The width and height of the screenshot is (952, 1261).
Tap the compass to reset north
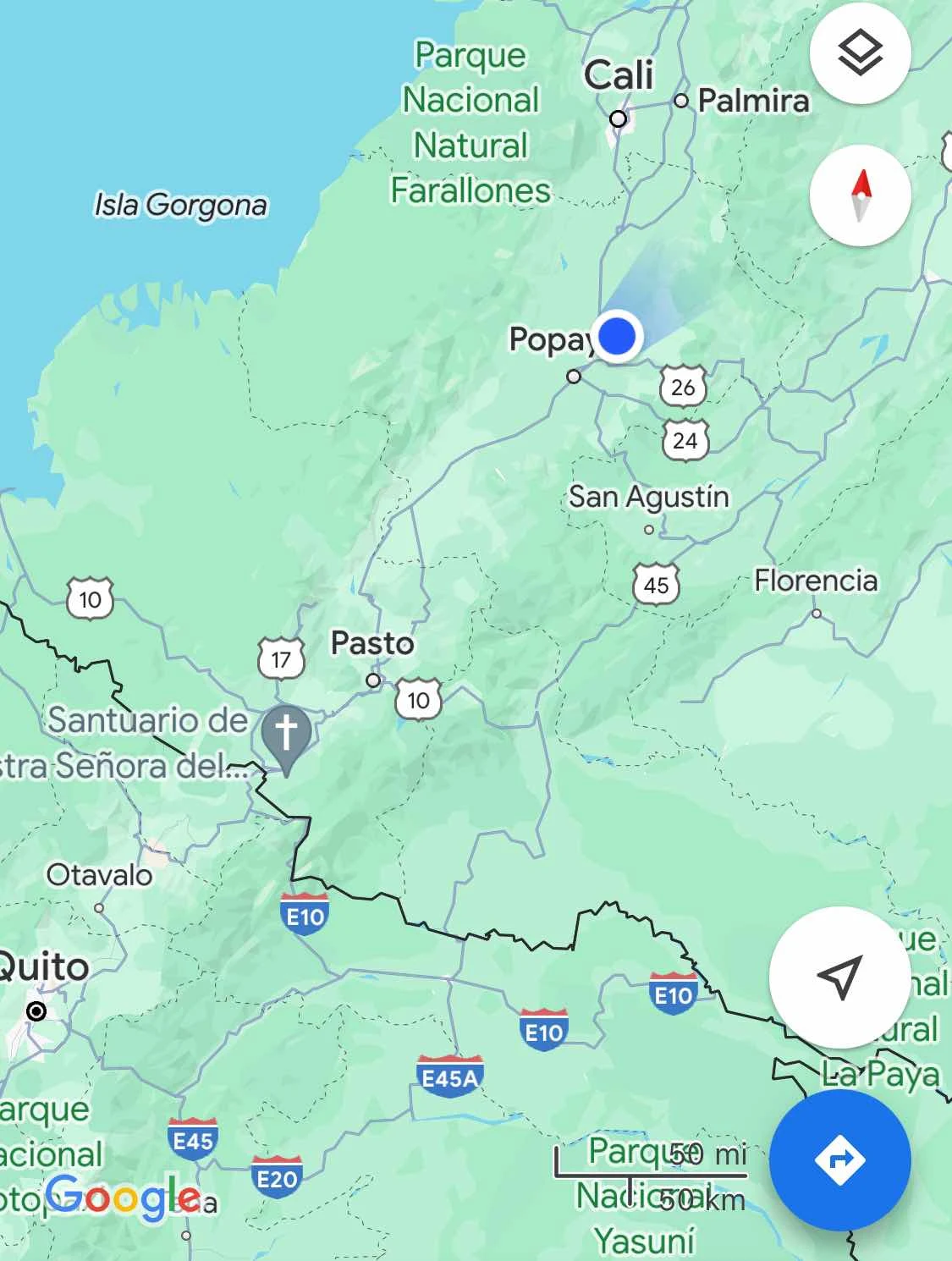[x=860, y=195]
